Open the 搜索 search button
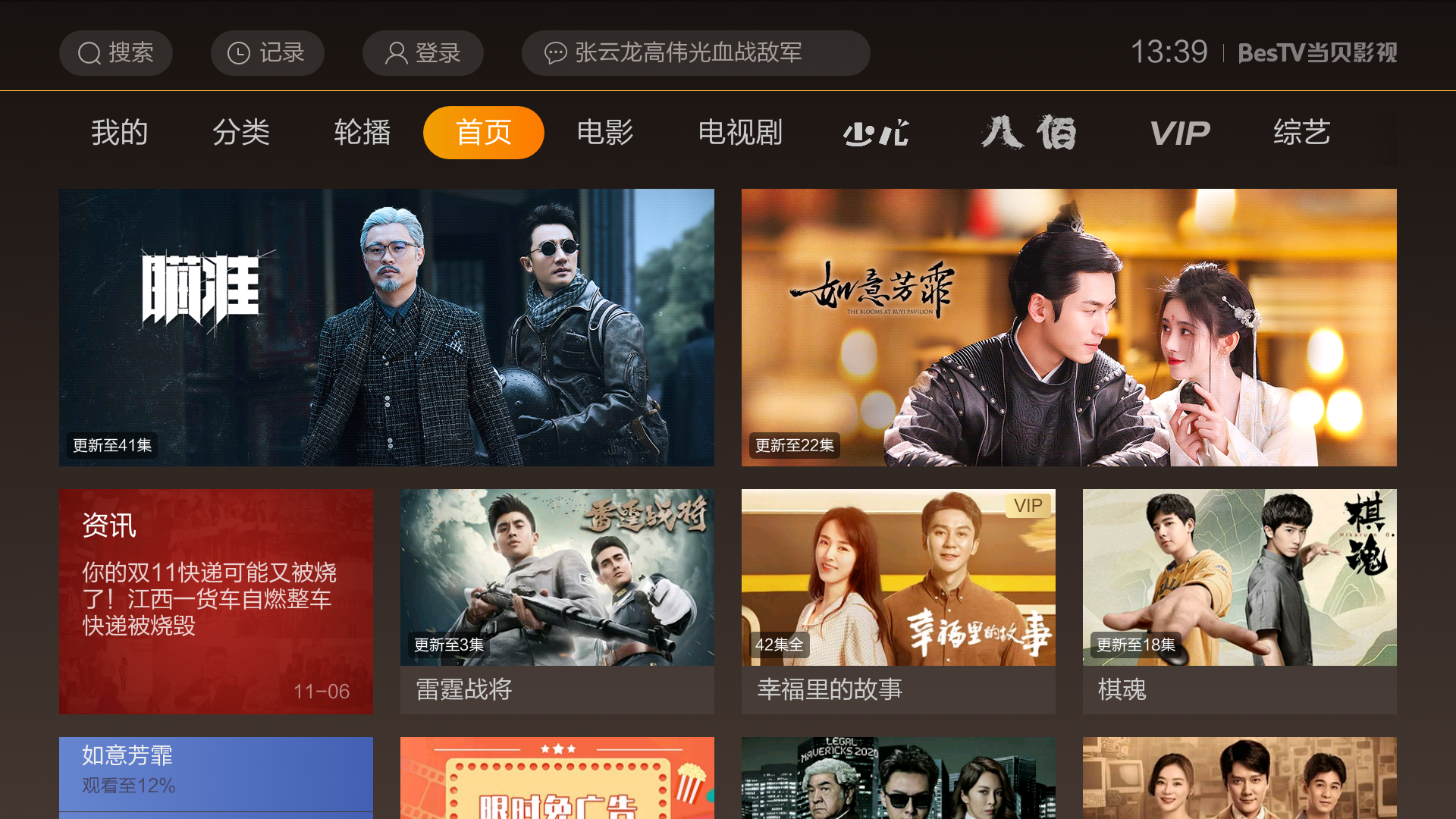The image size is (1456, 819). click(116, 53)
